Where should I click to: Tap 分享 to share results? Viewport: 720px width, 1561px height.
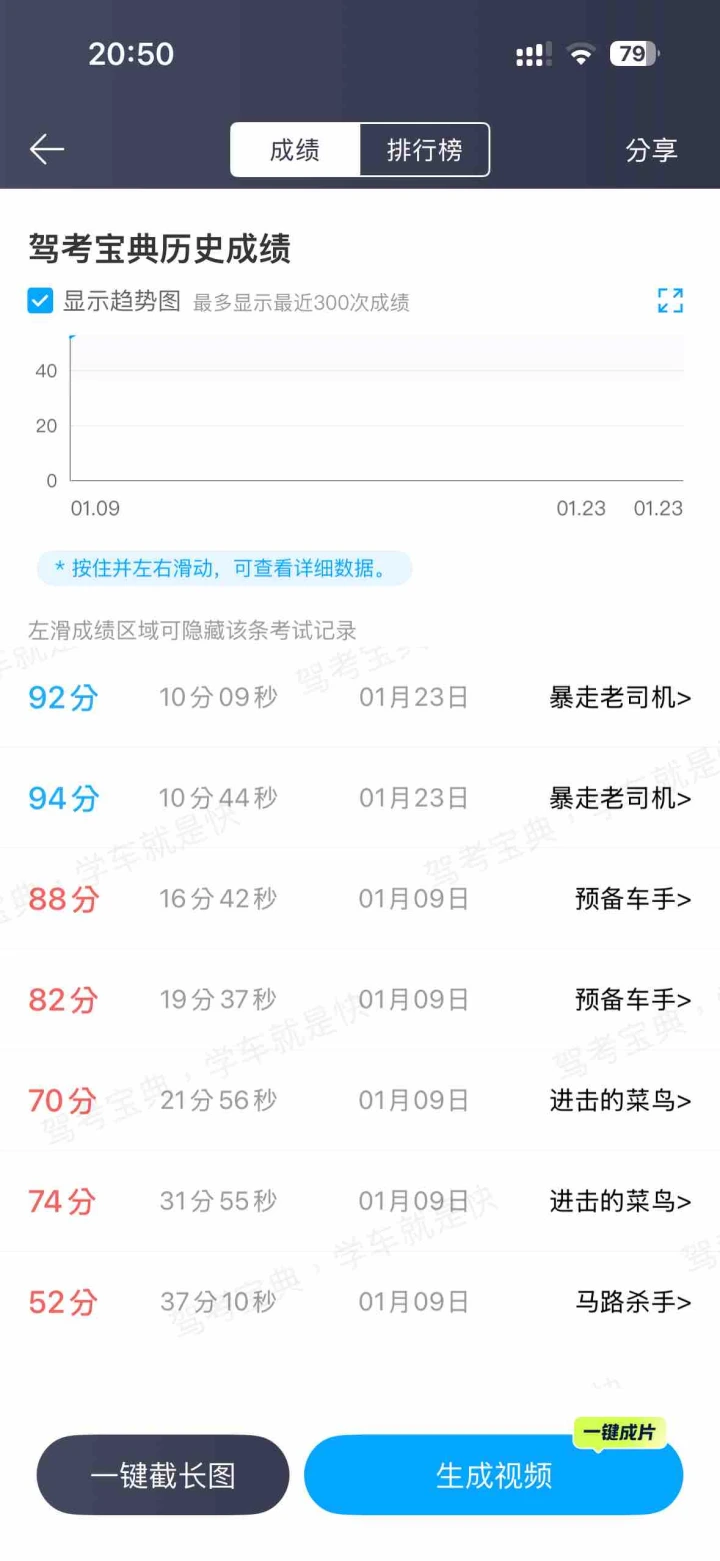651,150
